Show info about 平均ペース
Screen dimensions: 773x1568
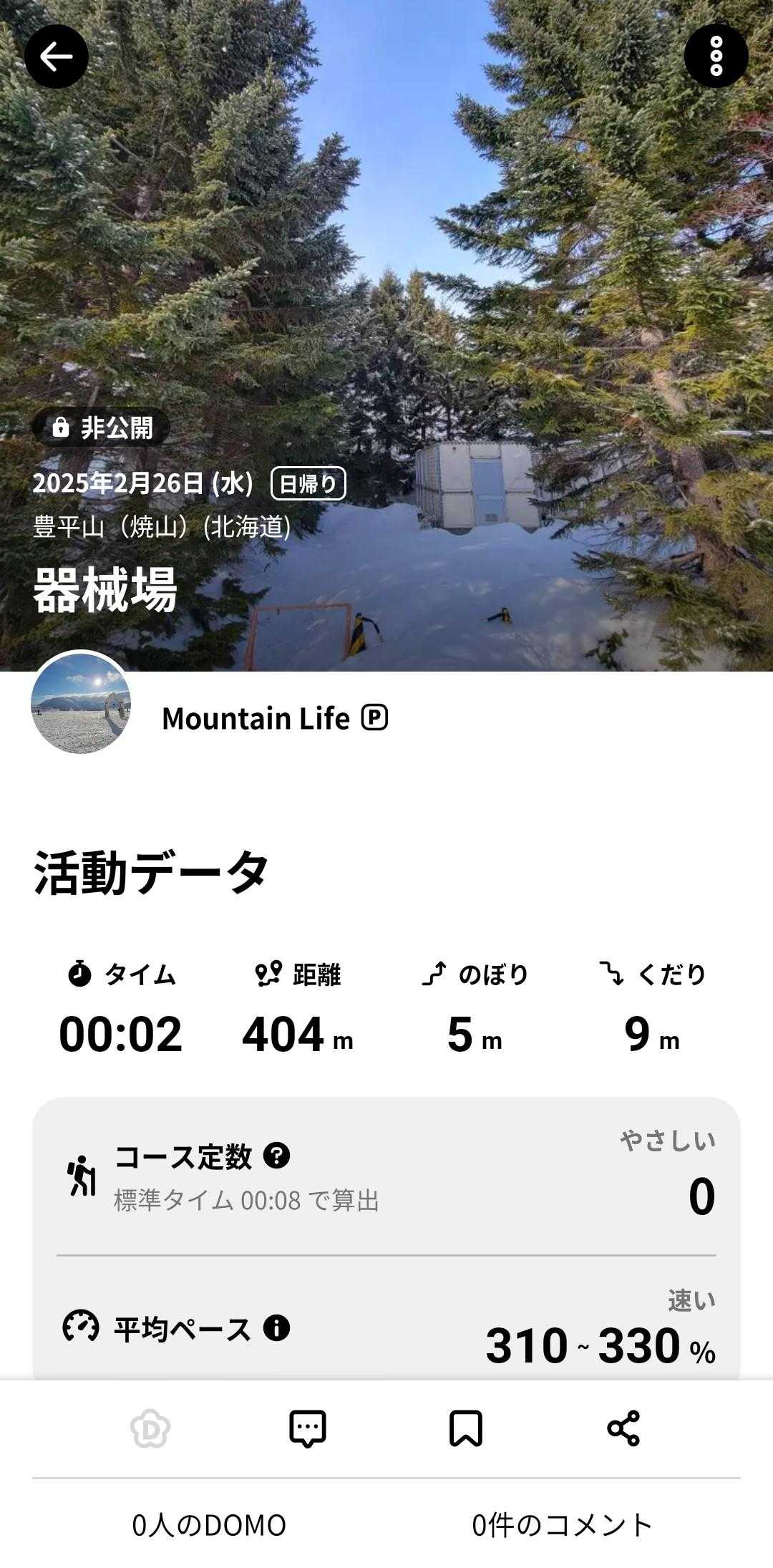click(276, 1328)
